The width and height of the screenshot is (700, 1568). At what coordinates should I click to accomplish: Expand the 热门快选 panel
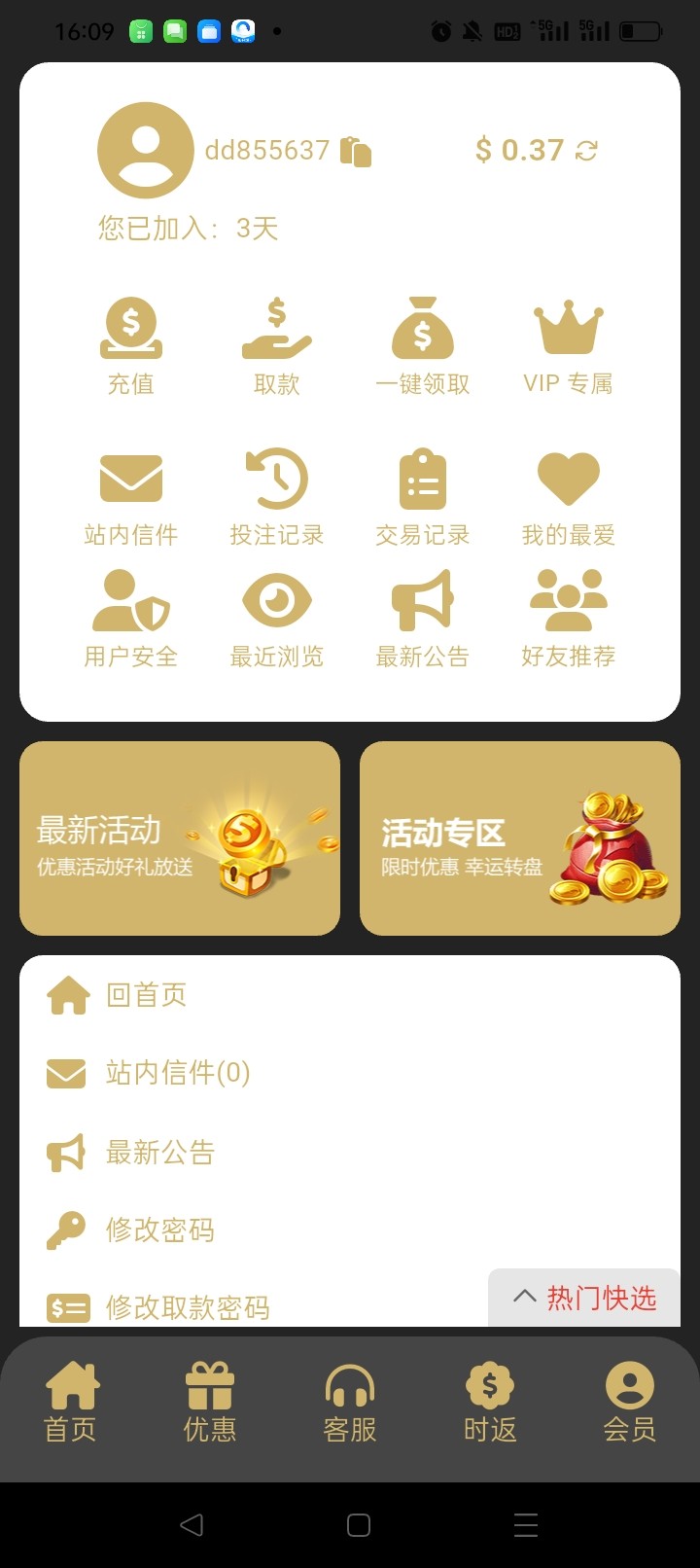click(584, 1298)
